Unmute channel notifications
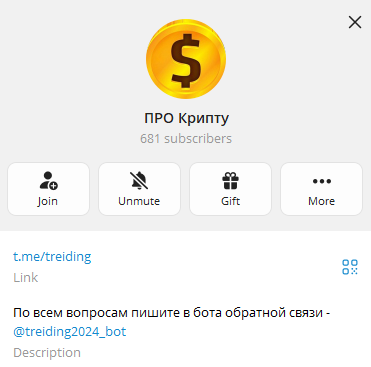 (x=139, y=189)
